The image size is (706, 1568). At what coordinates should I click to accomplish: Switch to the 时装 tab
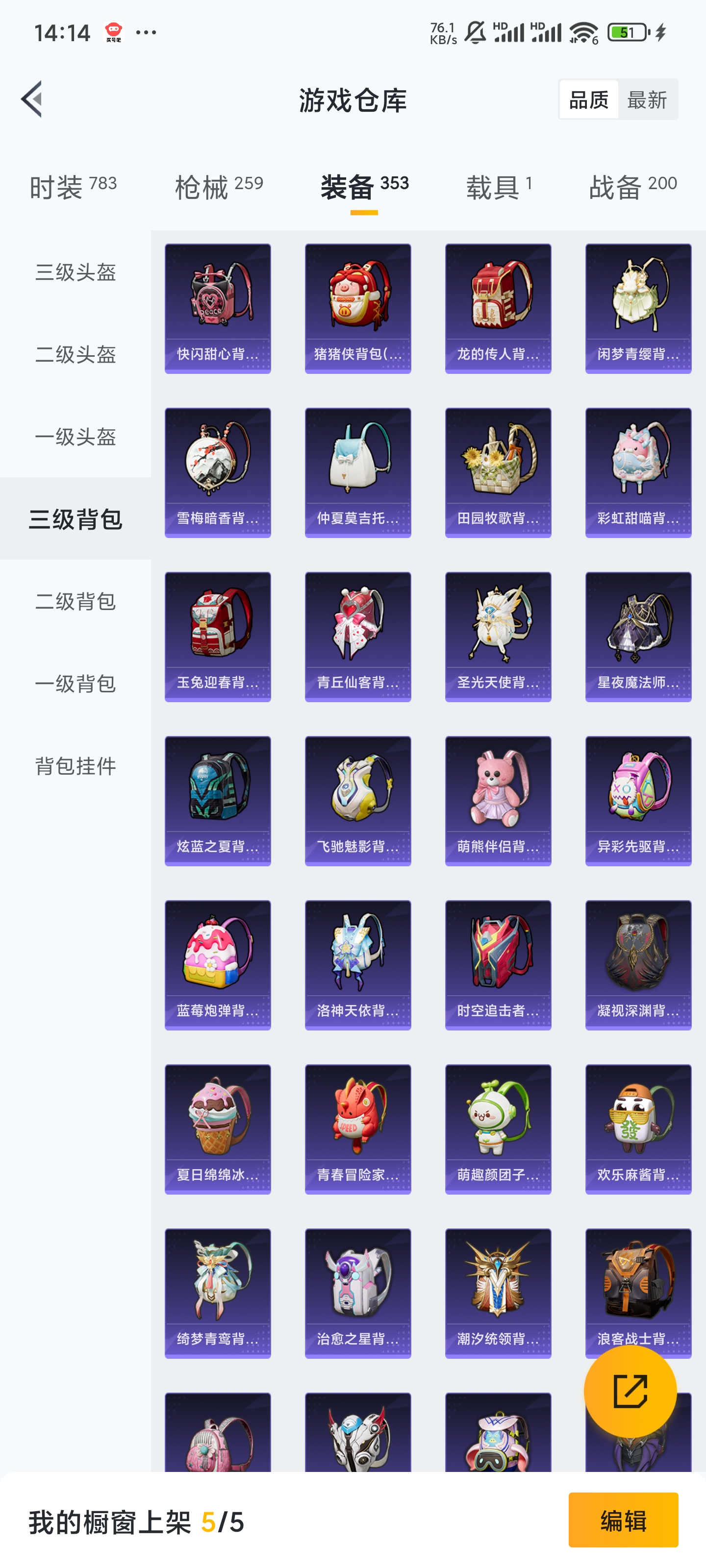[73, 186]
